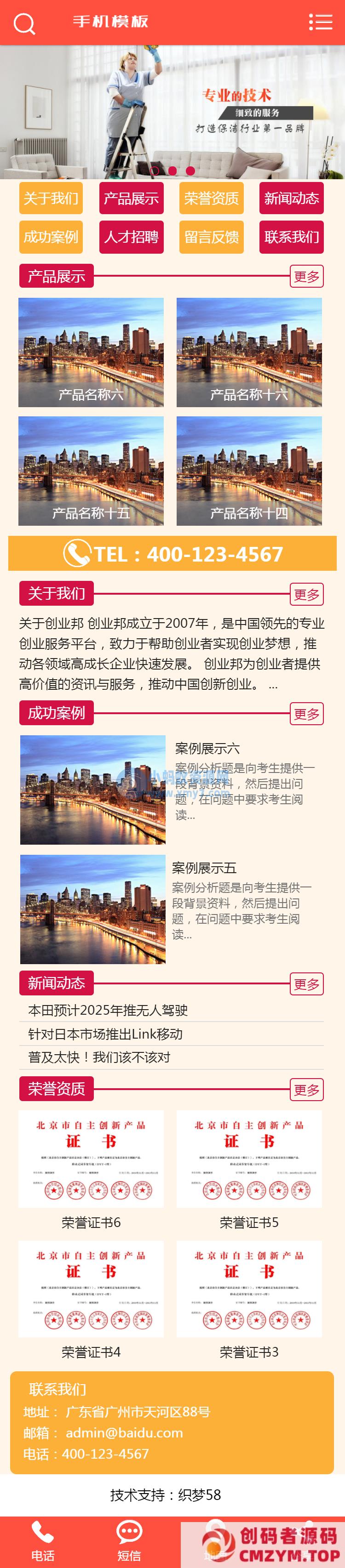Tap 短信 in the bottom bar

[x=129, y=1540]
